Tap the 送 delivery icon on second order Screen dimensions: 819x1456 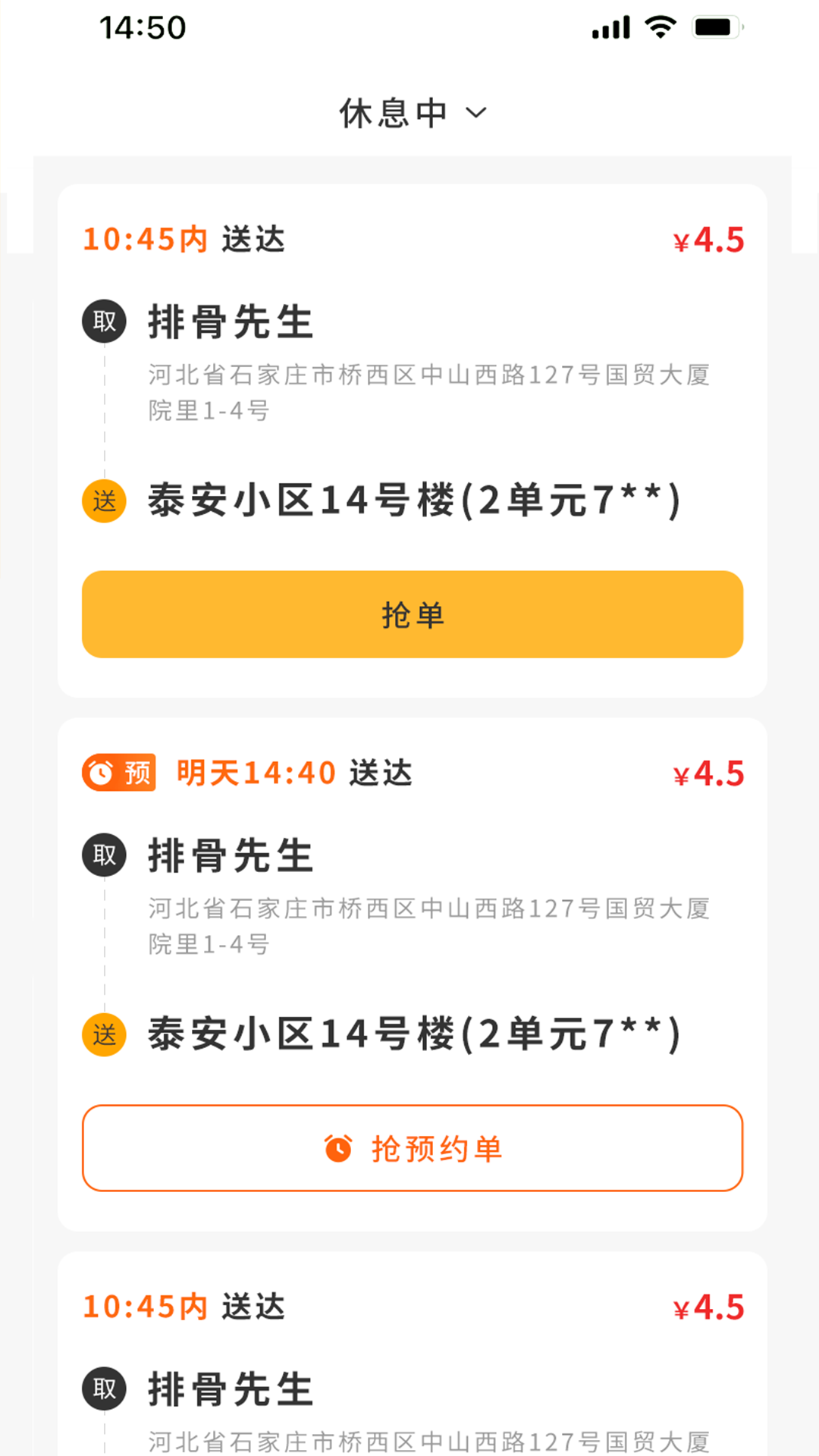pos(103,1034)
